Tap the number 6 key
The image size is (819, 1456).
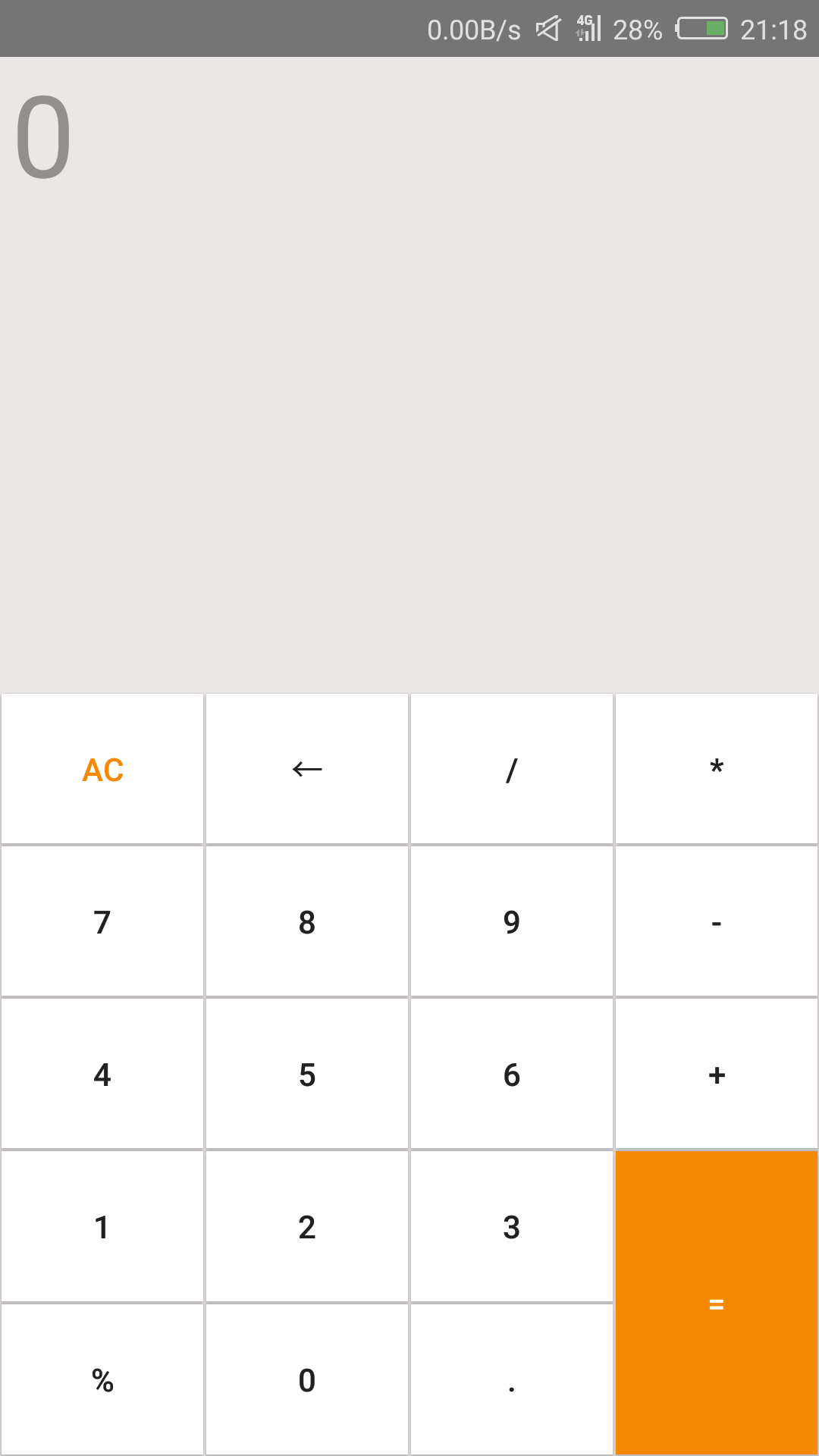point(512,1073)
